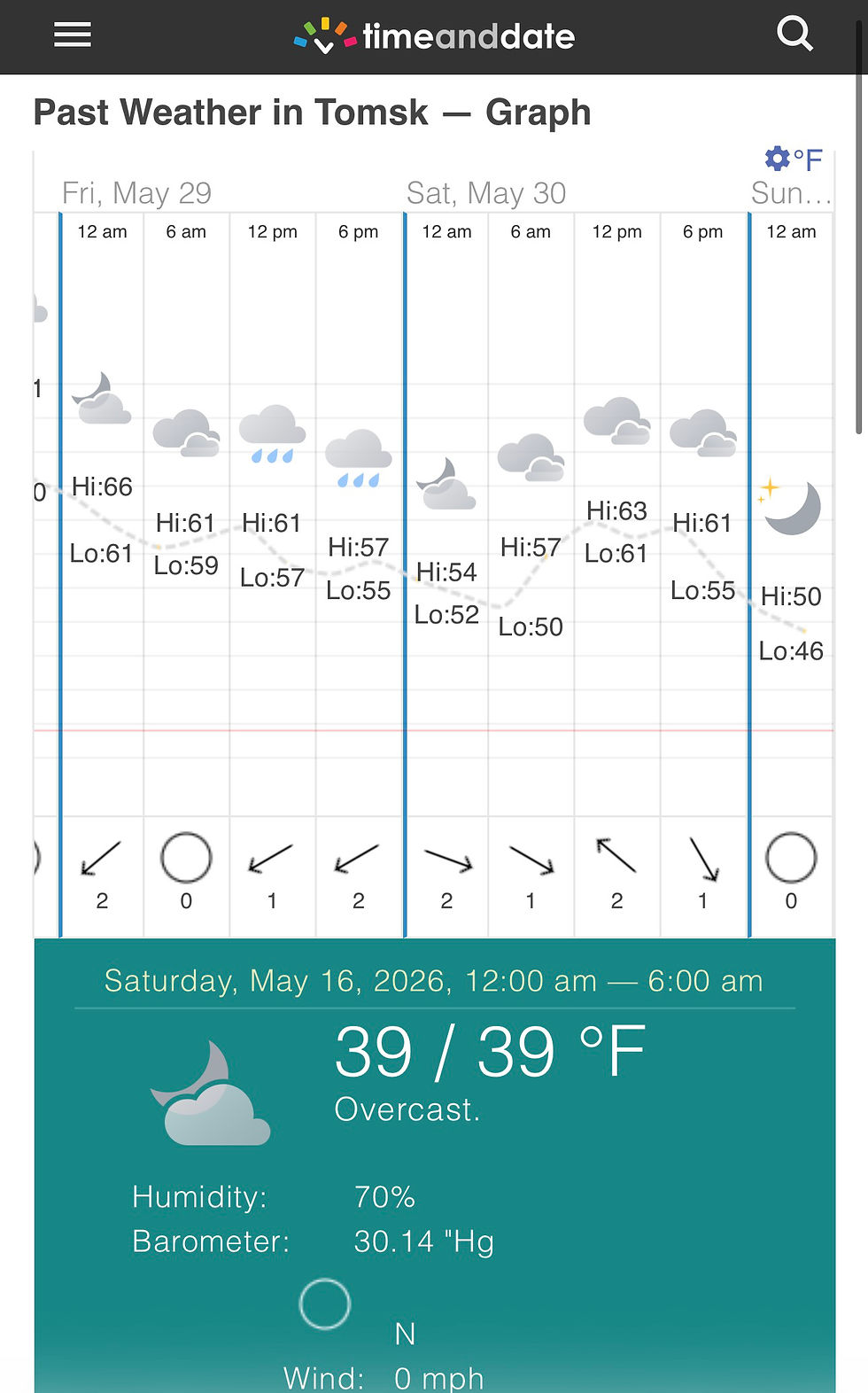This screenshot has width=868, height=1393.
Task: Select Fri, May 29 12 am column
Action: 102,575
